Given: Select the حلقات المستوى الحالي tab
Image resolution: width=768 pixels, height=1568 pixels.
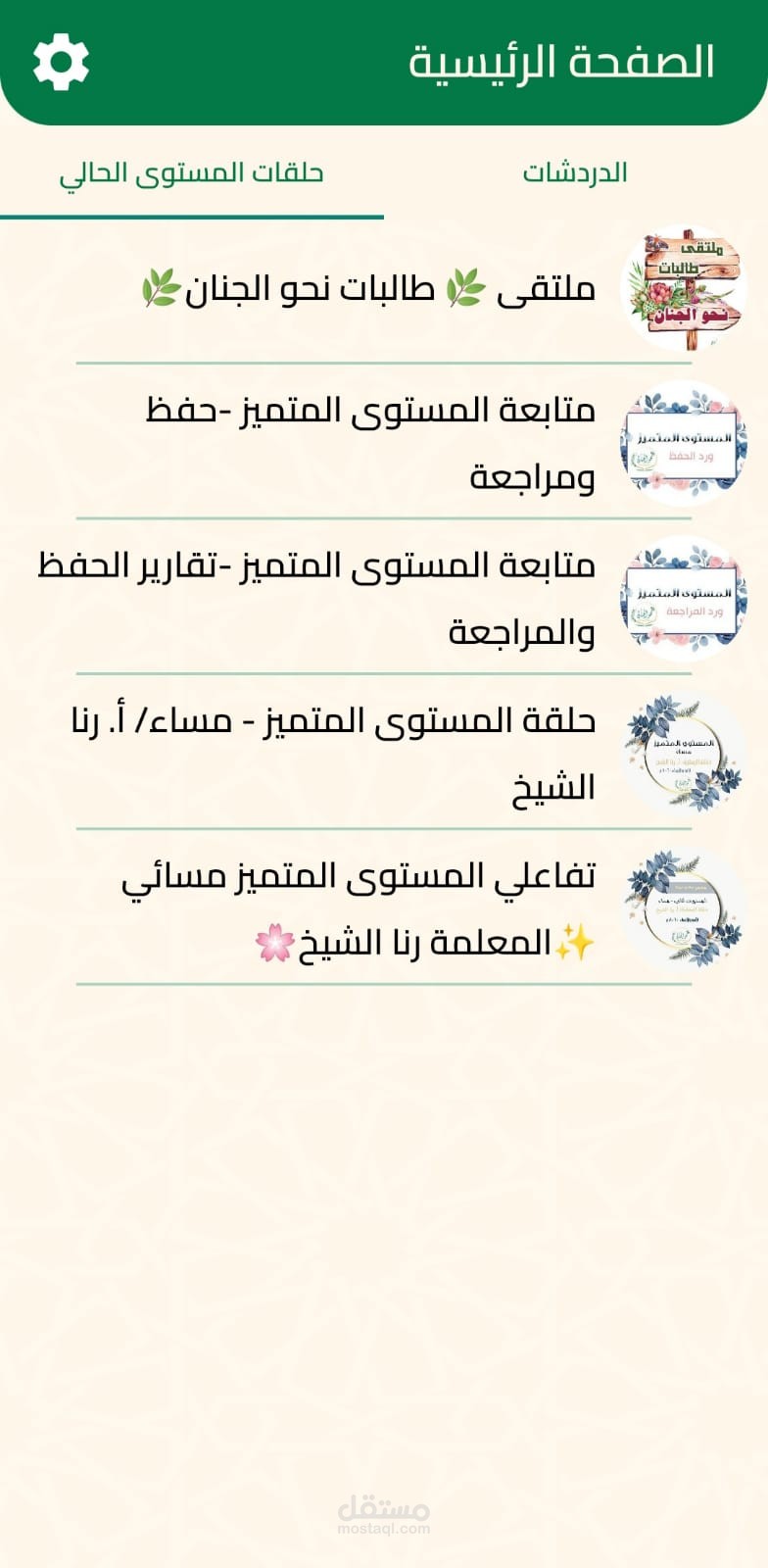Looking at the screenshot, I should [x=191, y=173].
